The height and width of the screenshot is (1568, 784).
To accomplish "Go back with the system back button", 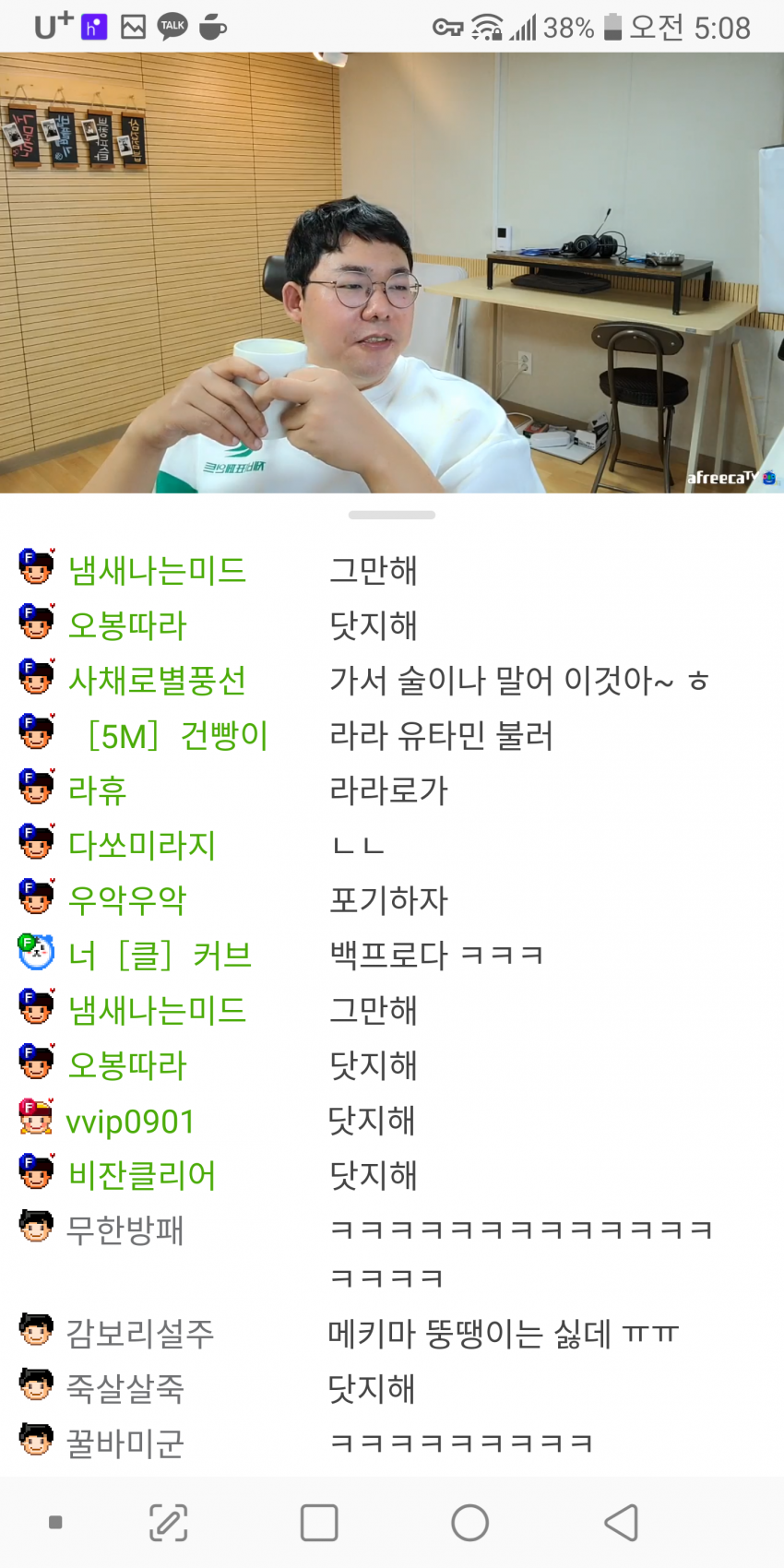I will tap(621, 1523).
